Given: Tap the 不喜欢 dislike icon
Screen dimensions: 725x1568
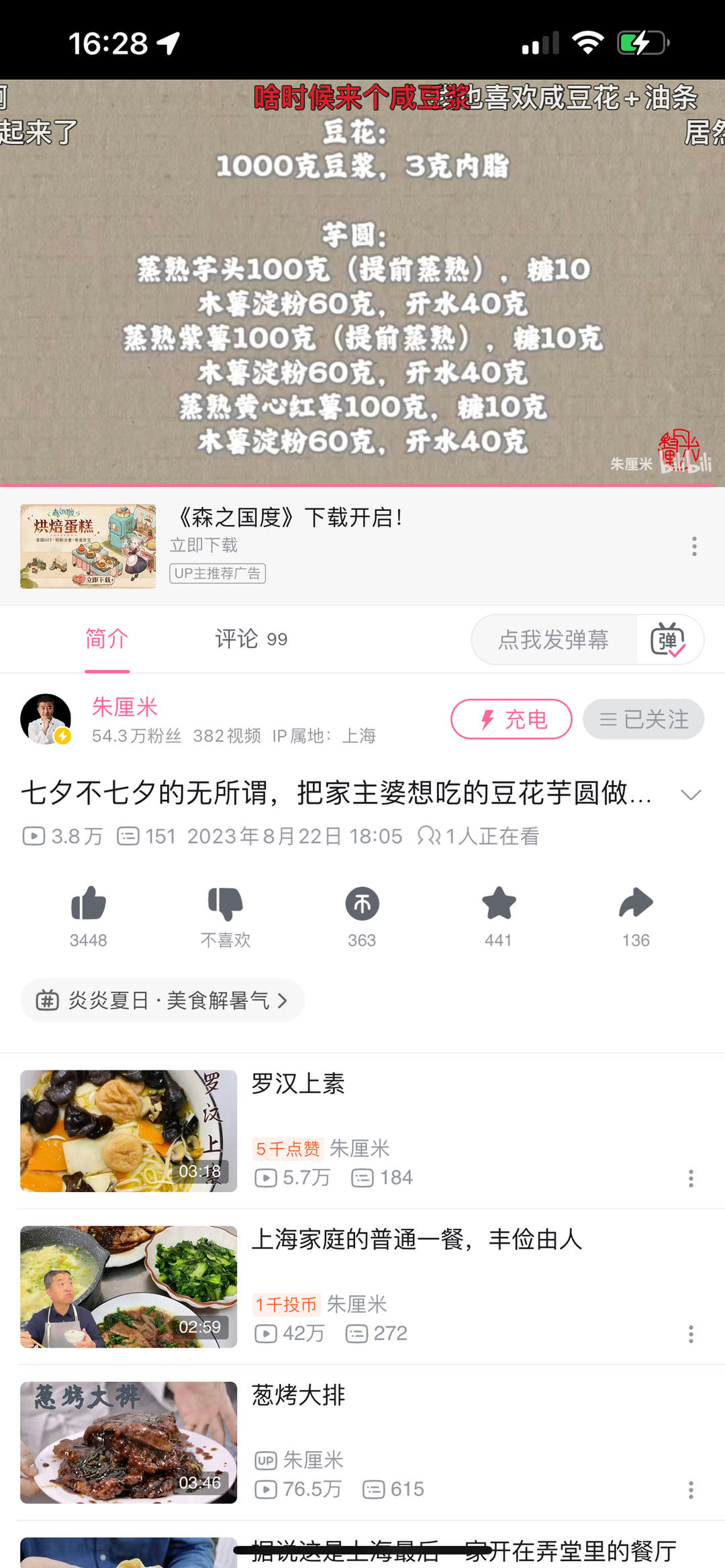Looking at the screenshot, I should coord(226,904).
